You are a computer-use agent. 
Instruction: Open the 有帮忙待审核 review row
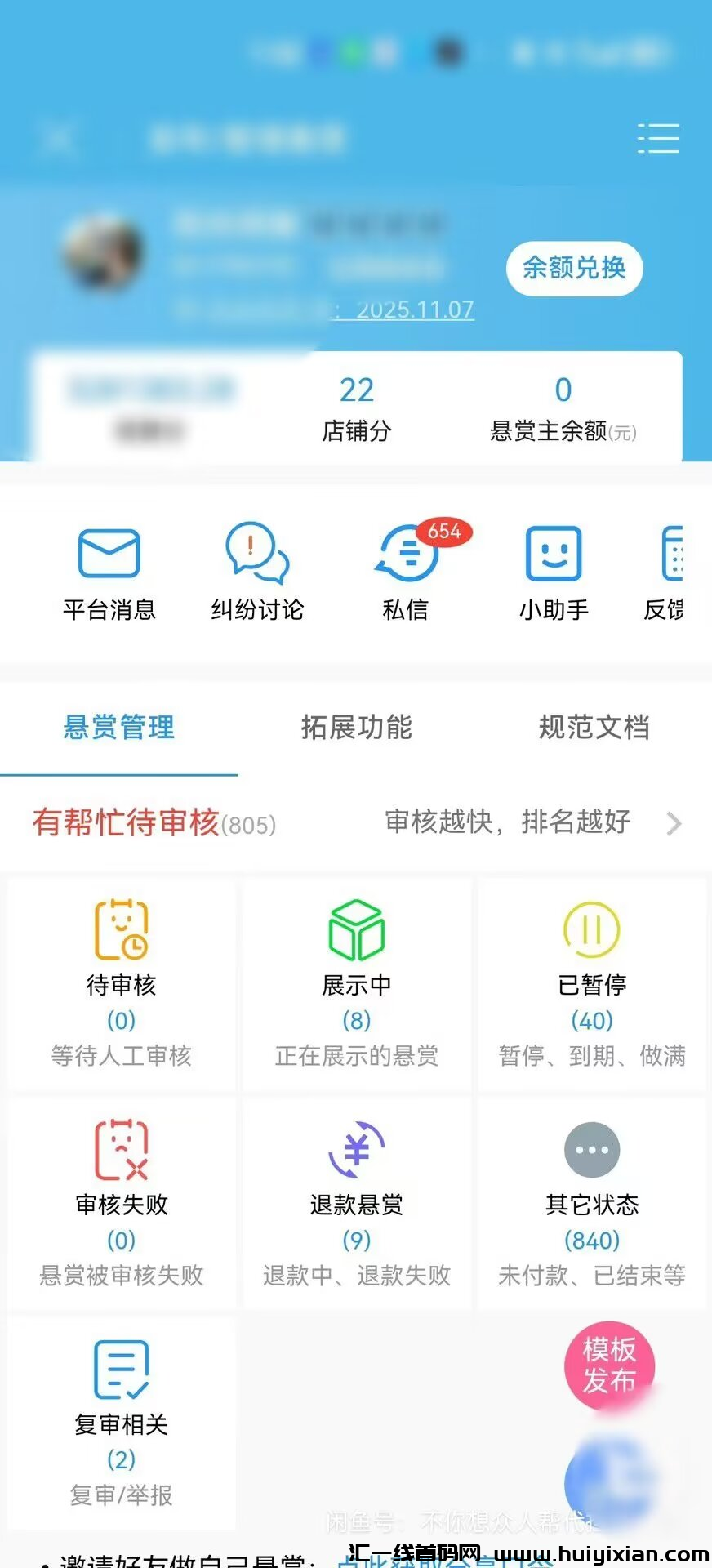coord(356,822)
